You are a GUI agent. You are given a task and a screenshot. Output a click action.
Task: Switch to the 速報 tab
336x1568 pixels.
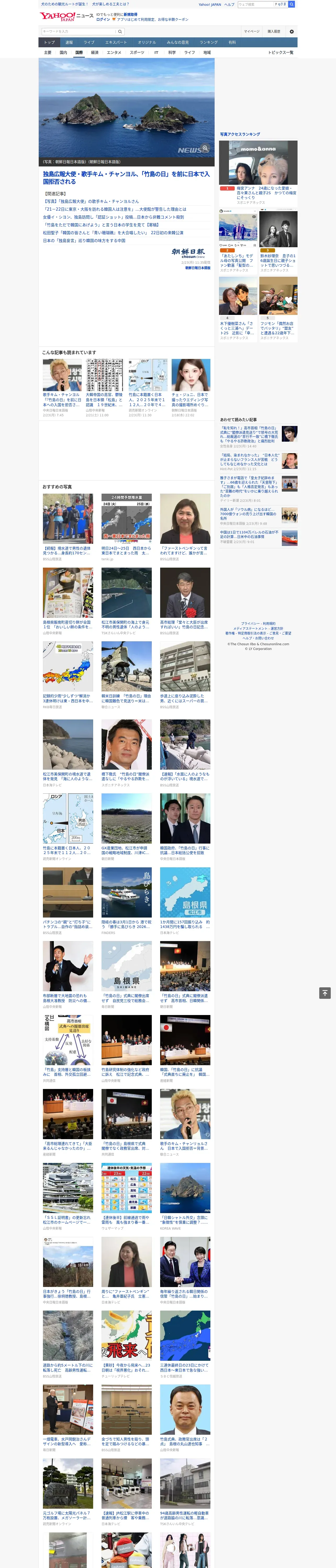(x=69, y=42)
